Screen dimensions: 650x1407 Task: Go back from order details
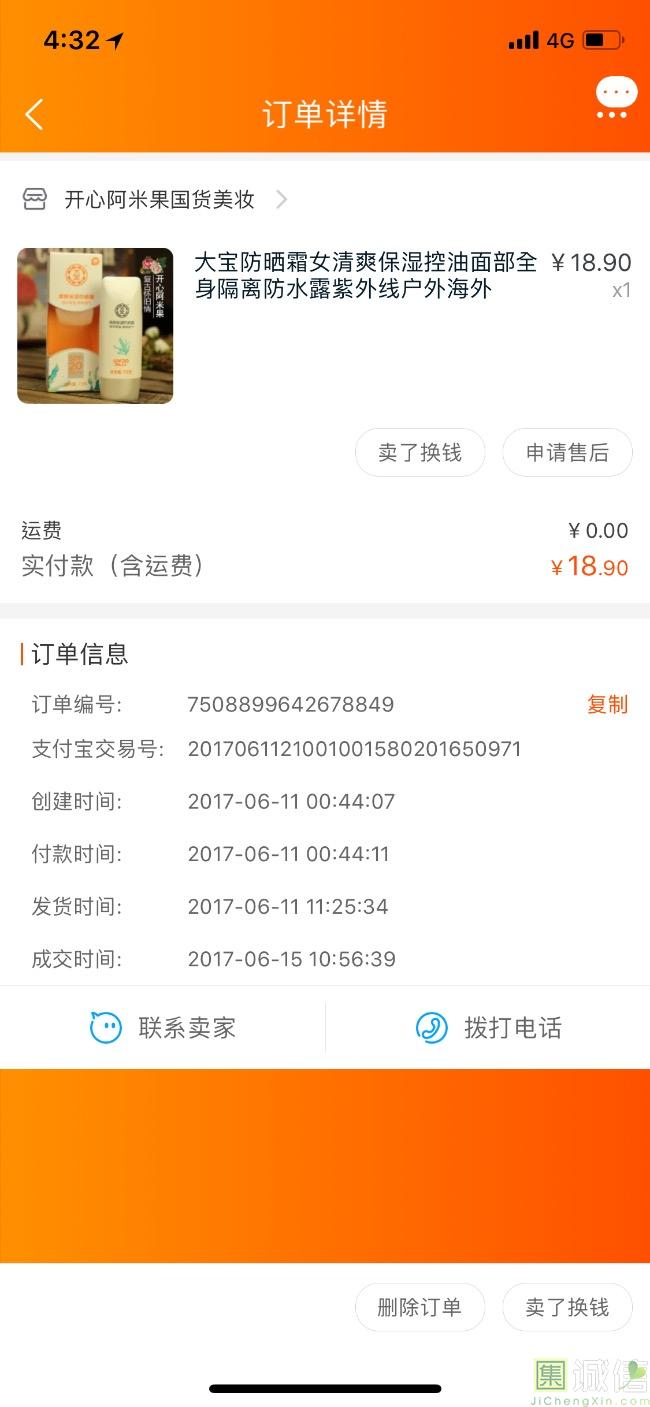pos(34,114)
